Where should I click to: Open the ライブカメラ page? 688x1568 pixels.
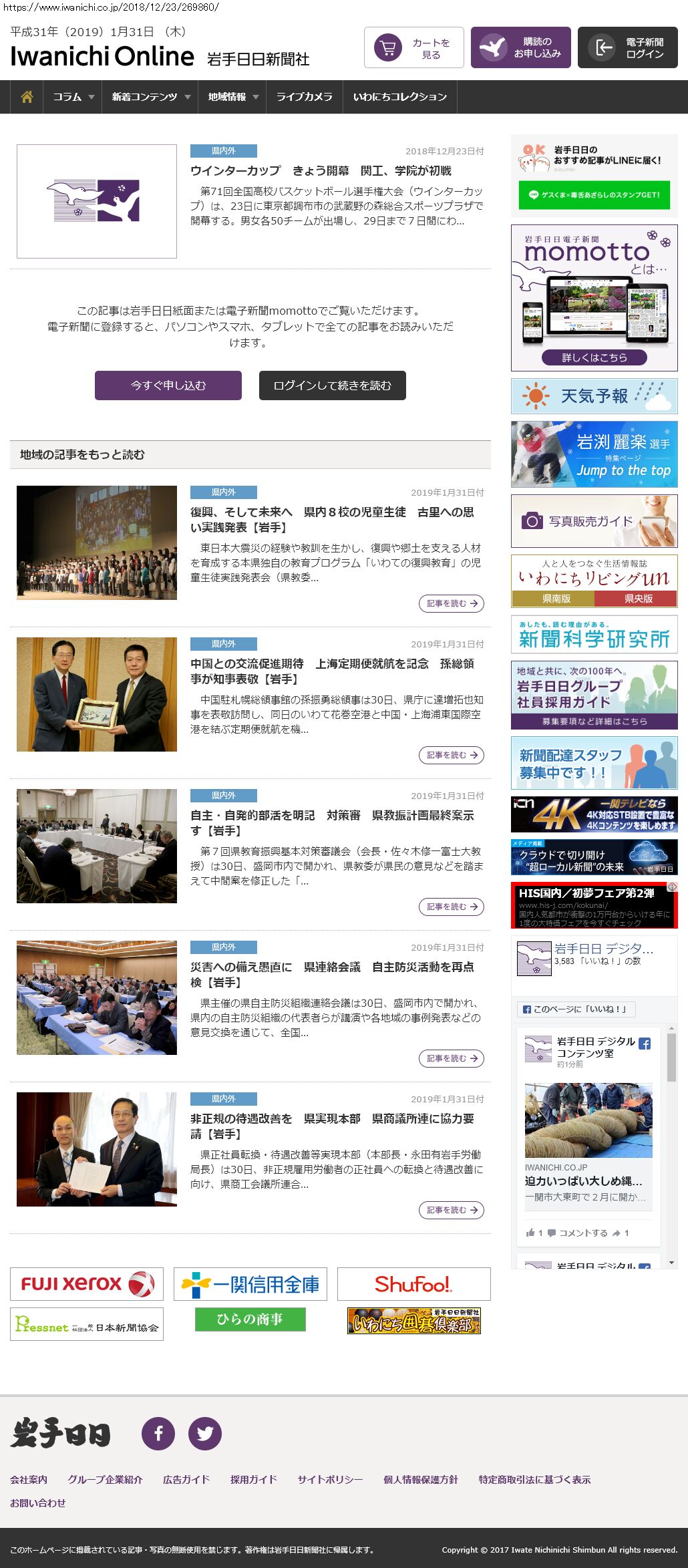pyautogui.click(x=304, y=97)
